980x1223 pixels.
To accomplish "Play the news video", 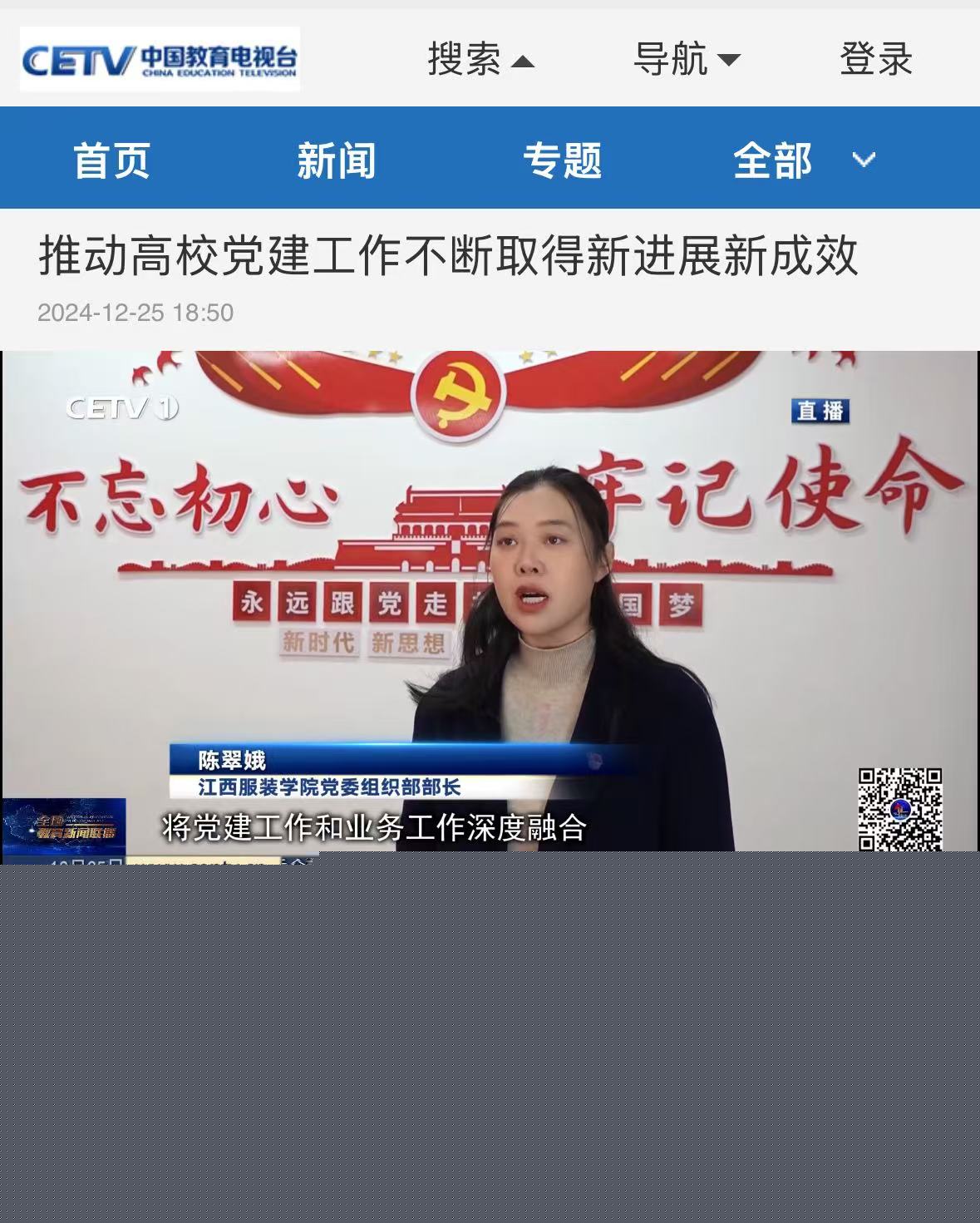I will (x=490, y=601).
